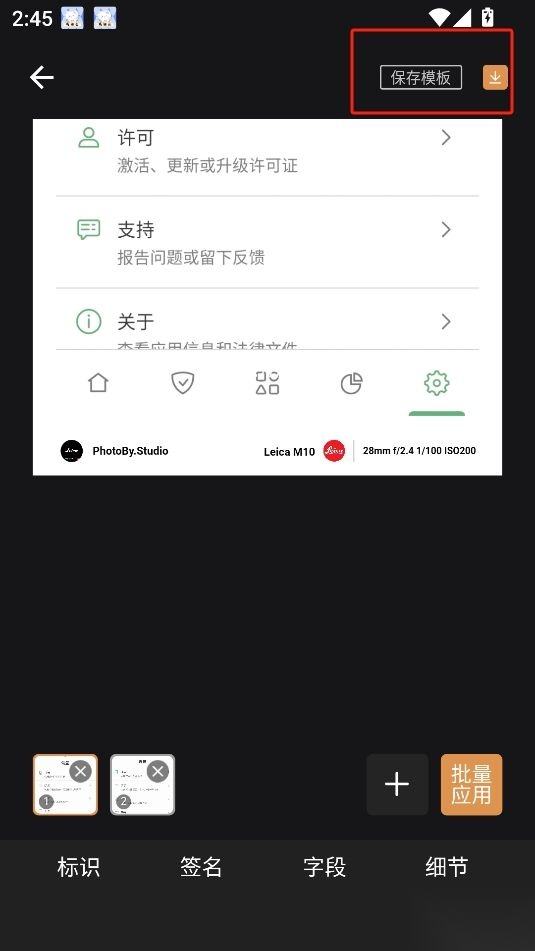This screenshot has height=951, width=535.
Task: Tap the 批量应用 button
Action: tap(471, 784)
